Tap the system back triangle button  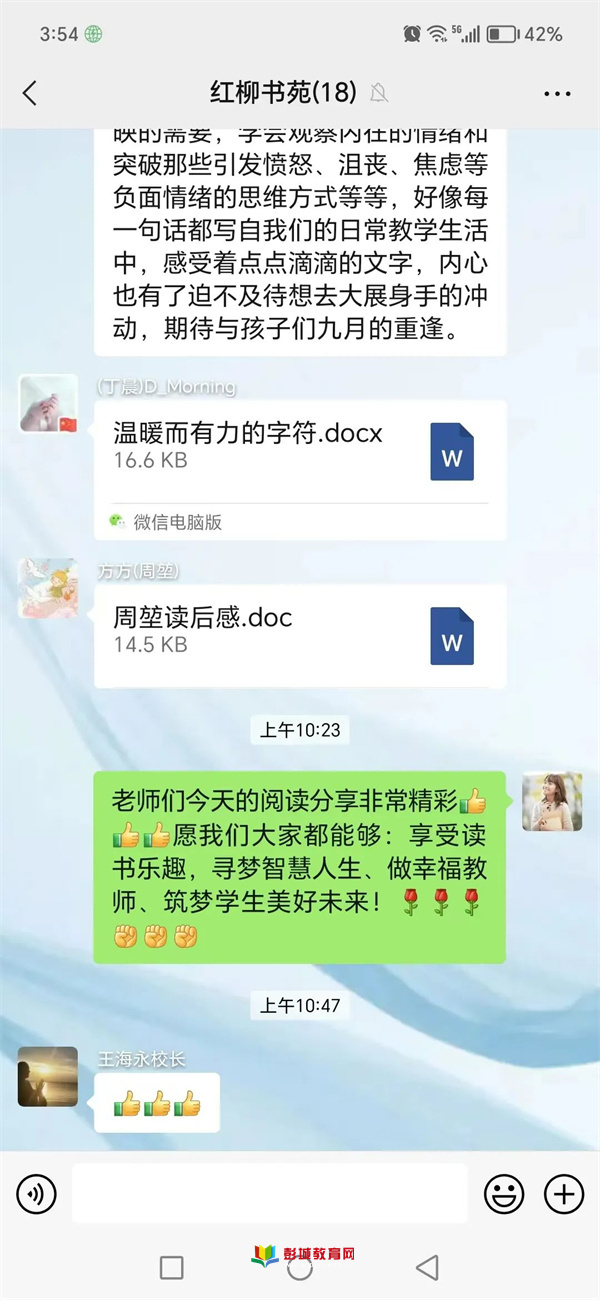tap(427, 1268)
